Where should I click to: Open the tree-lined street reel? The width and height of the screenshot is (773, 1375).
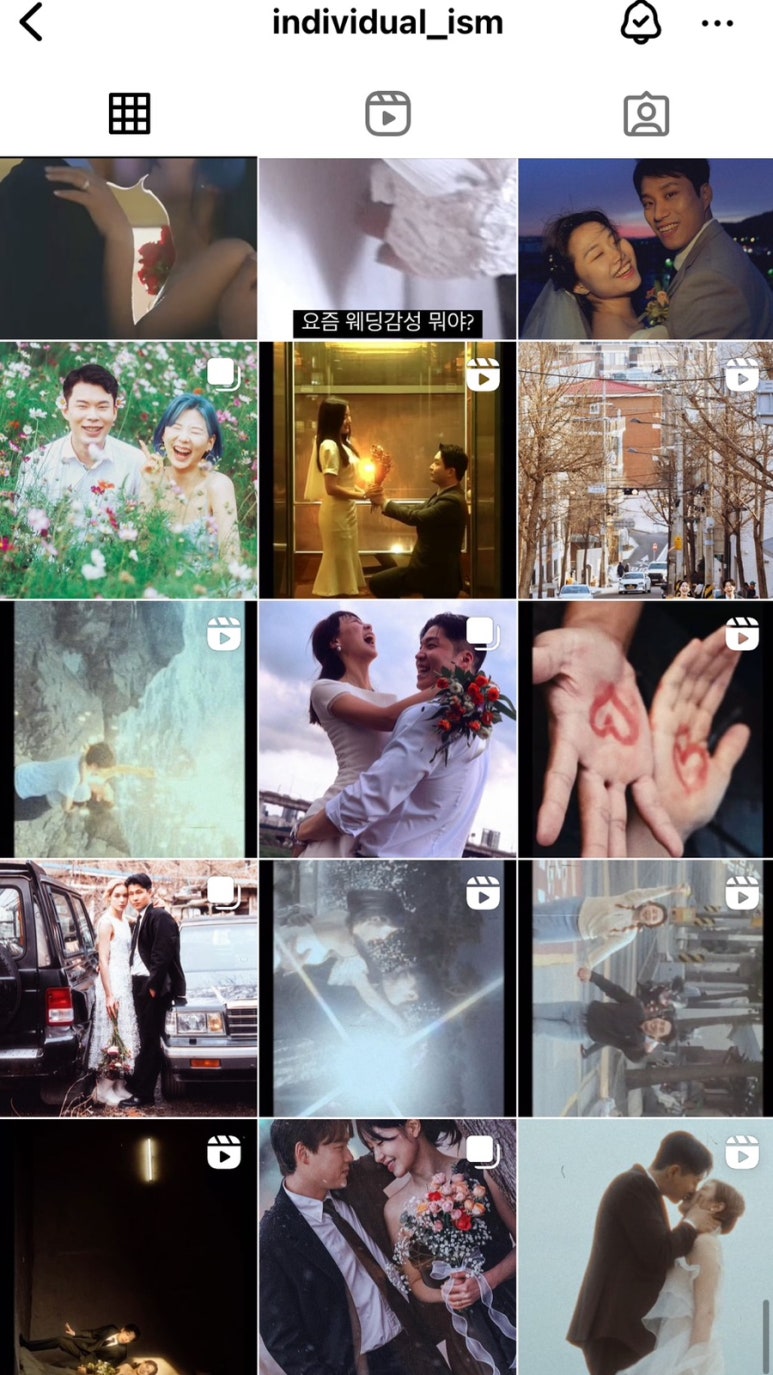tap(645, 469)
